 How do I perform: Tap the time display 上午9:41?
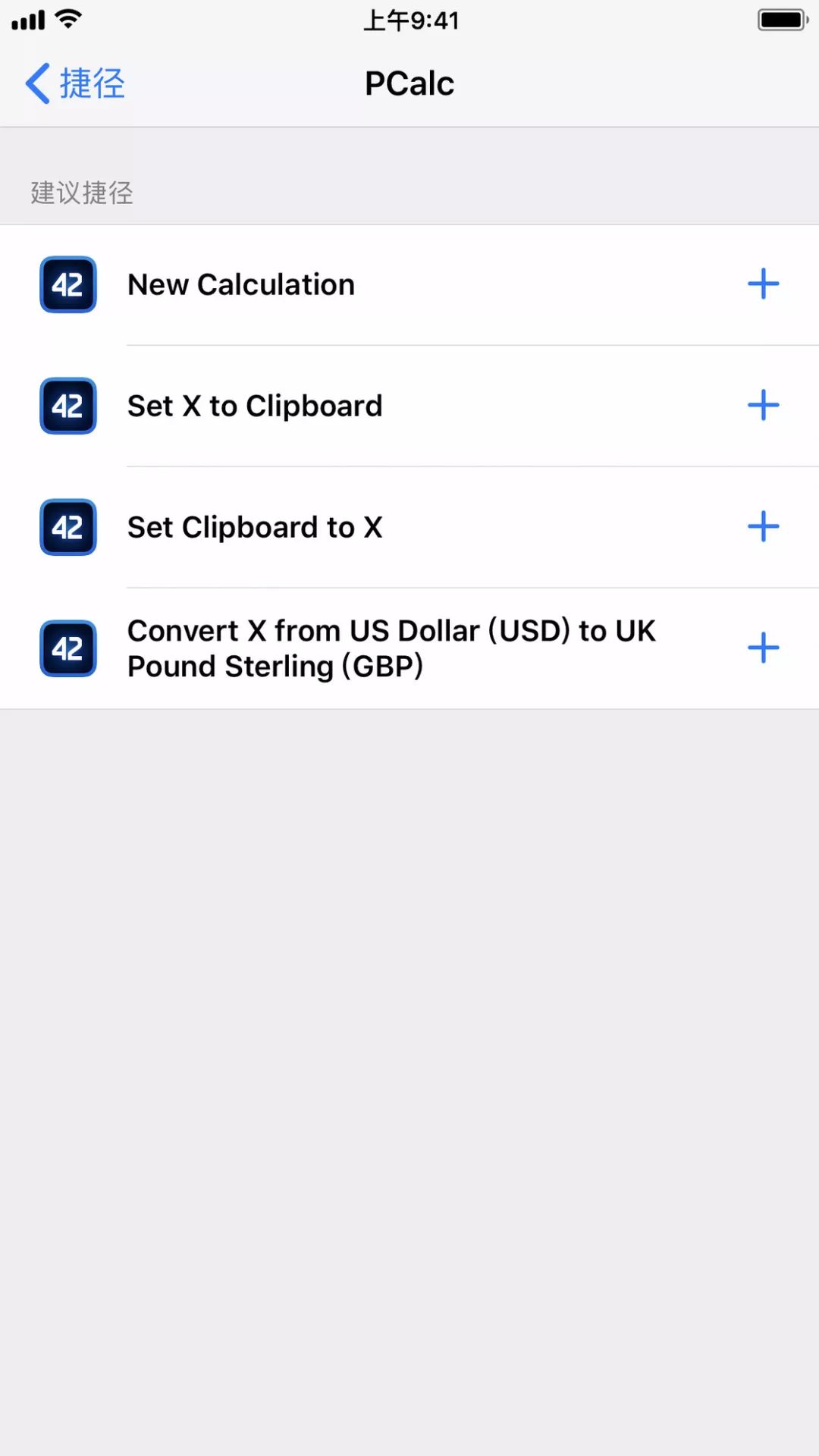[x=409, y=20]
